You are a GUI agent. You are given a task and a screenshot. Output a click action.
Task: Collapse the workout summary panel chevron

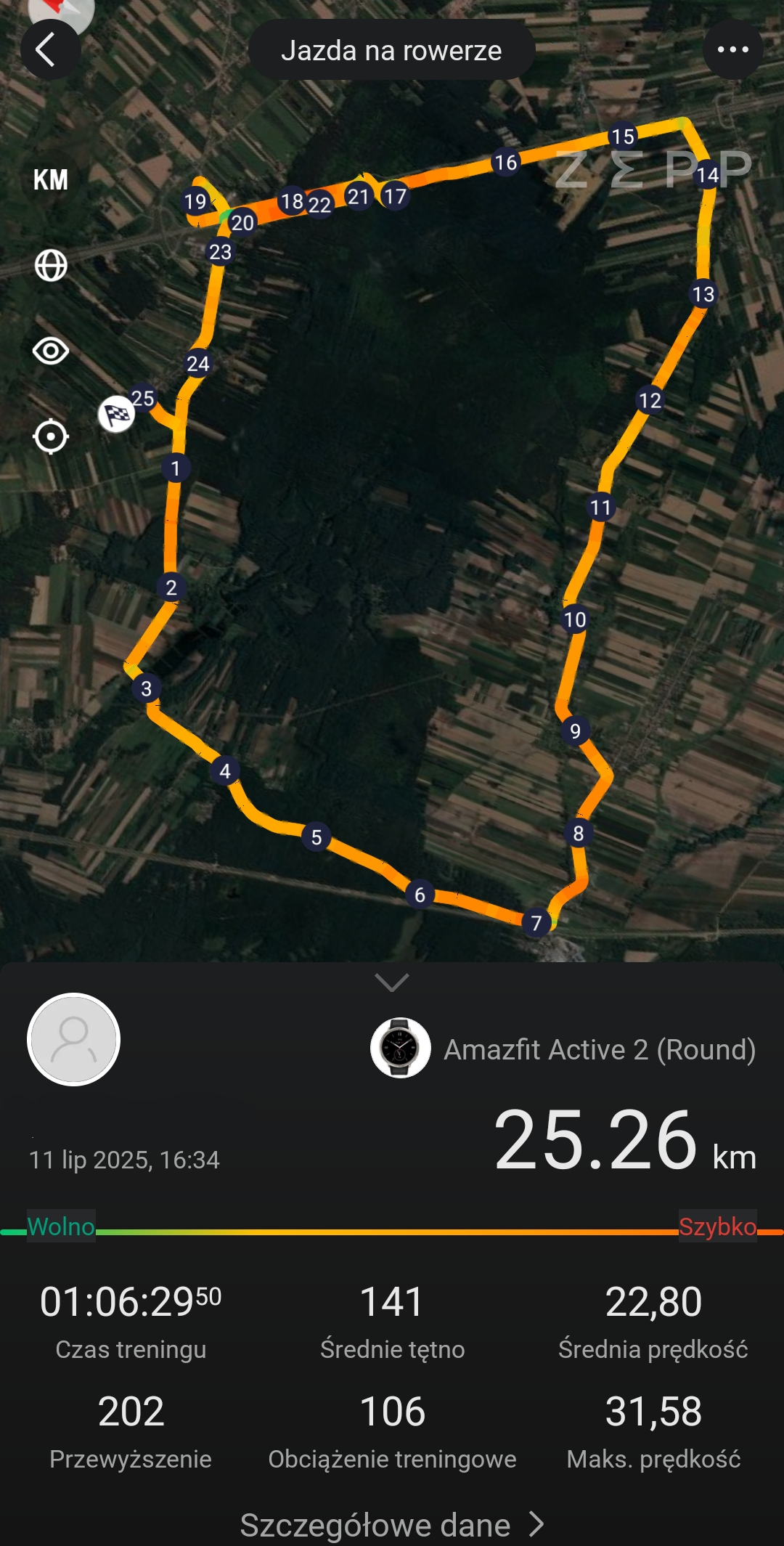point(392,982)
